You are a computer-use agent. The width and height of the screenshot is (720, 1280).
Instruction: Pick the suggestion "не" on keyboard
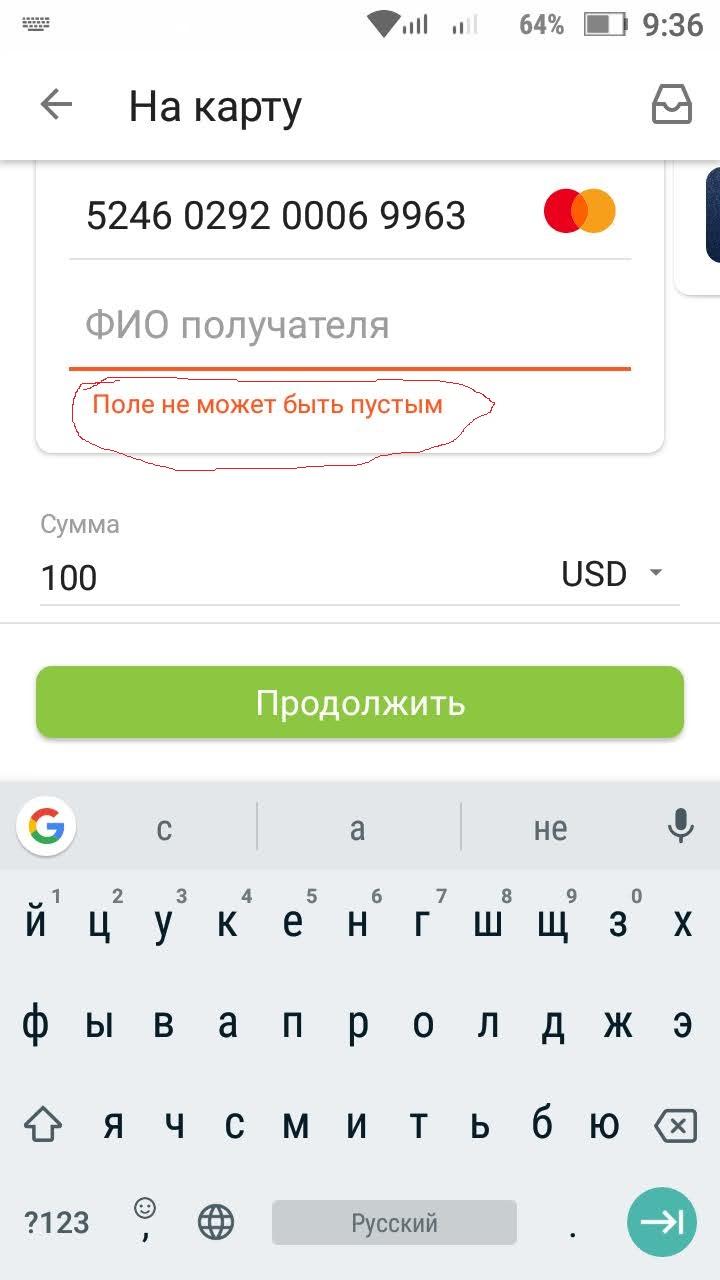point(550,828)
